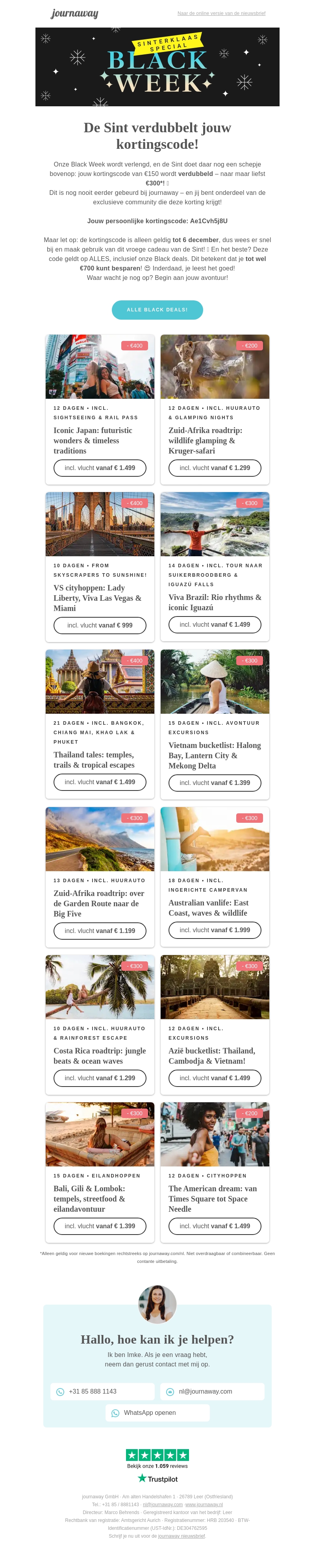Open the Iconic Japan trip price button
The image size is (315, 1568).
point(100,467)
